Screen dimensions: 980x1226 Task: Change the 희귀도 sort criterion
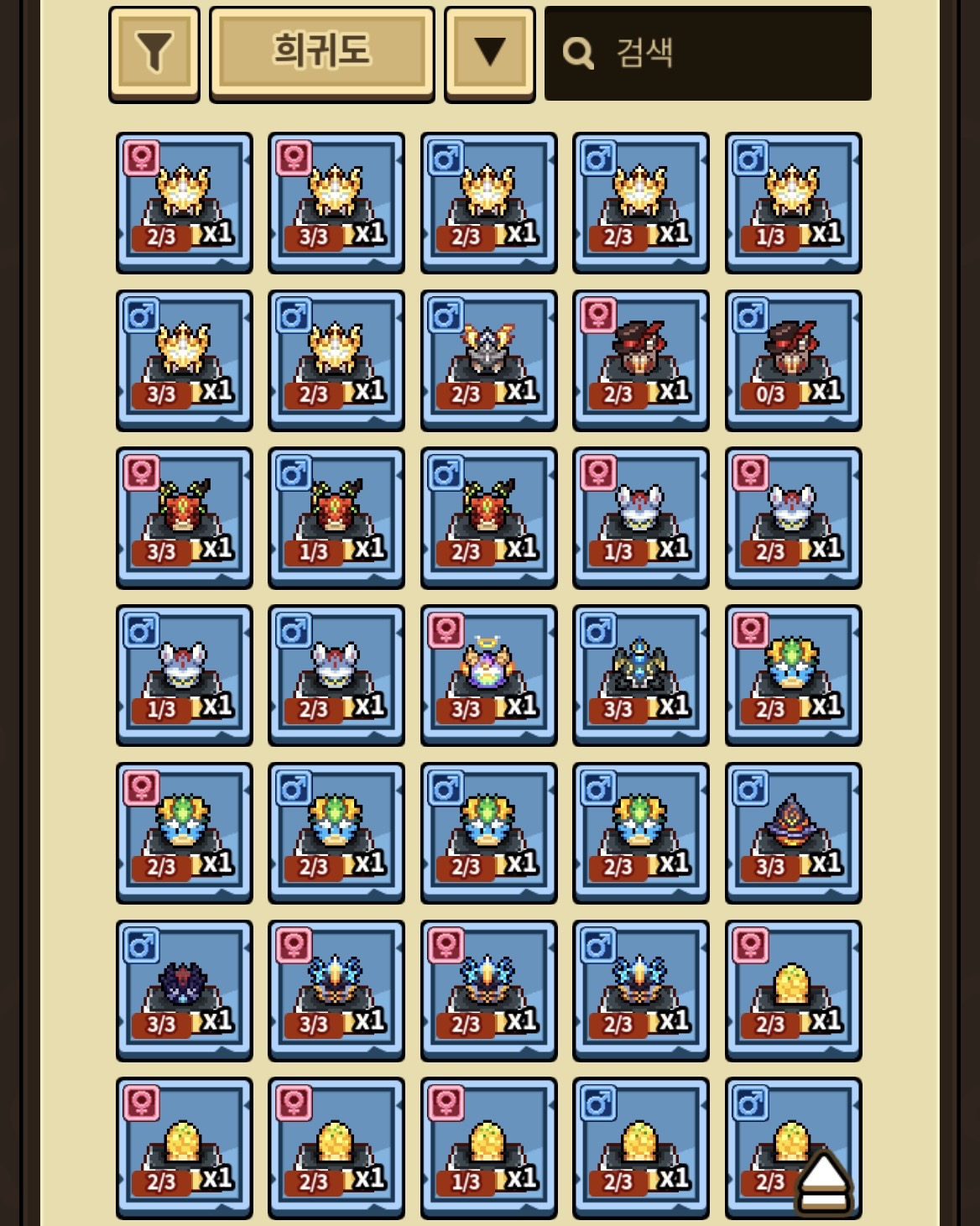[x=322, y=53]
